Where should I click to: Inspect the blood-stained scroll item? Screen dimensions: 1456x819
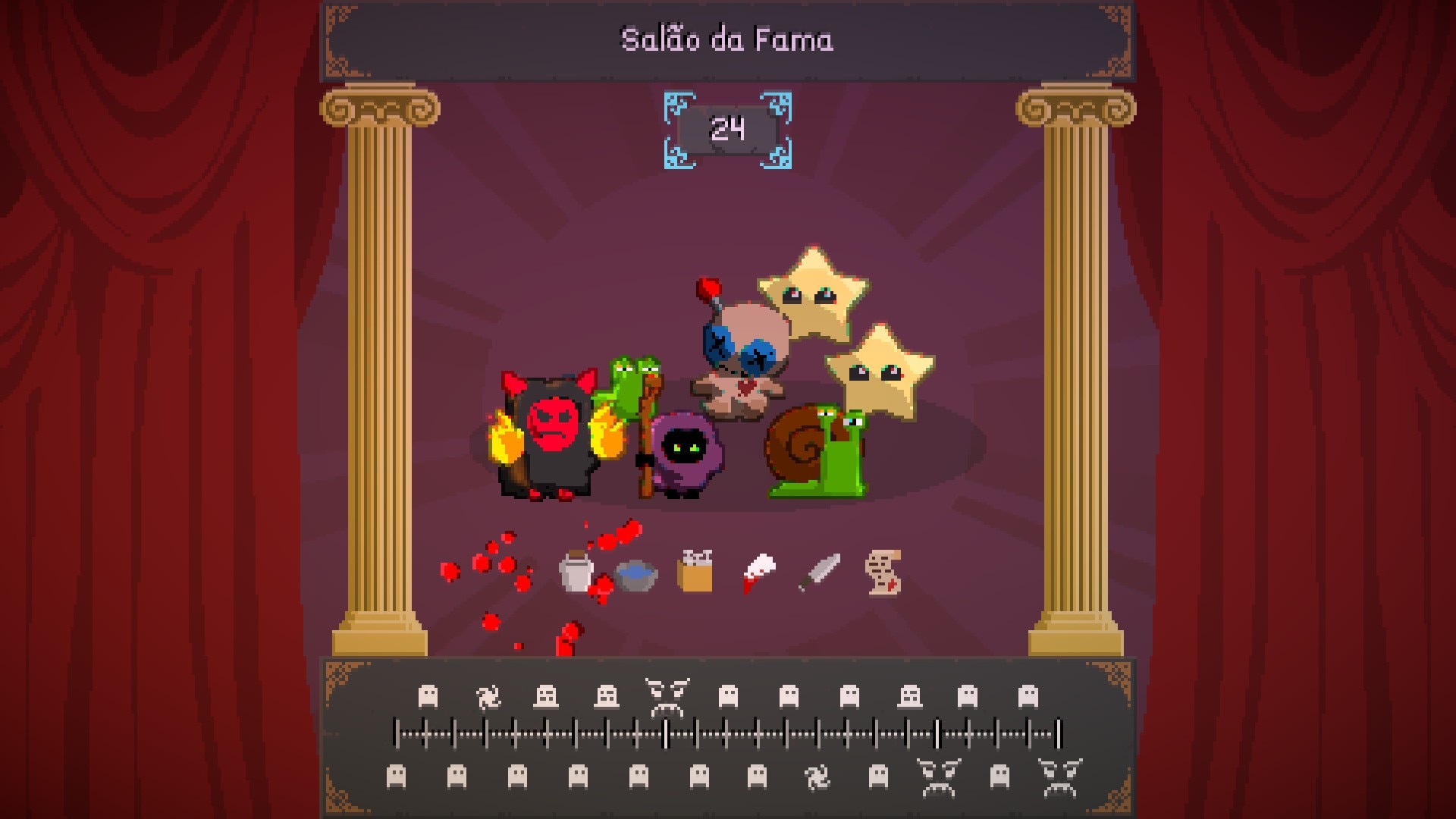coord(883,573)
